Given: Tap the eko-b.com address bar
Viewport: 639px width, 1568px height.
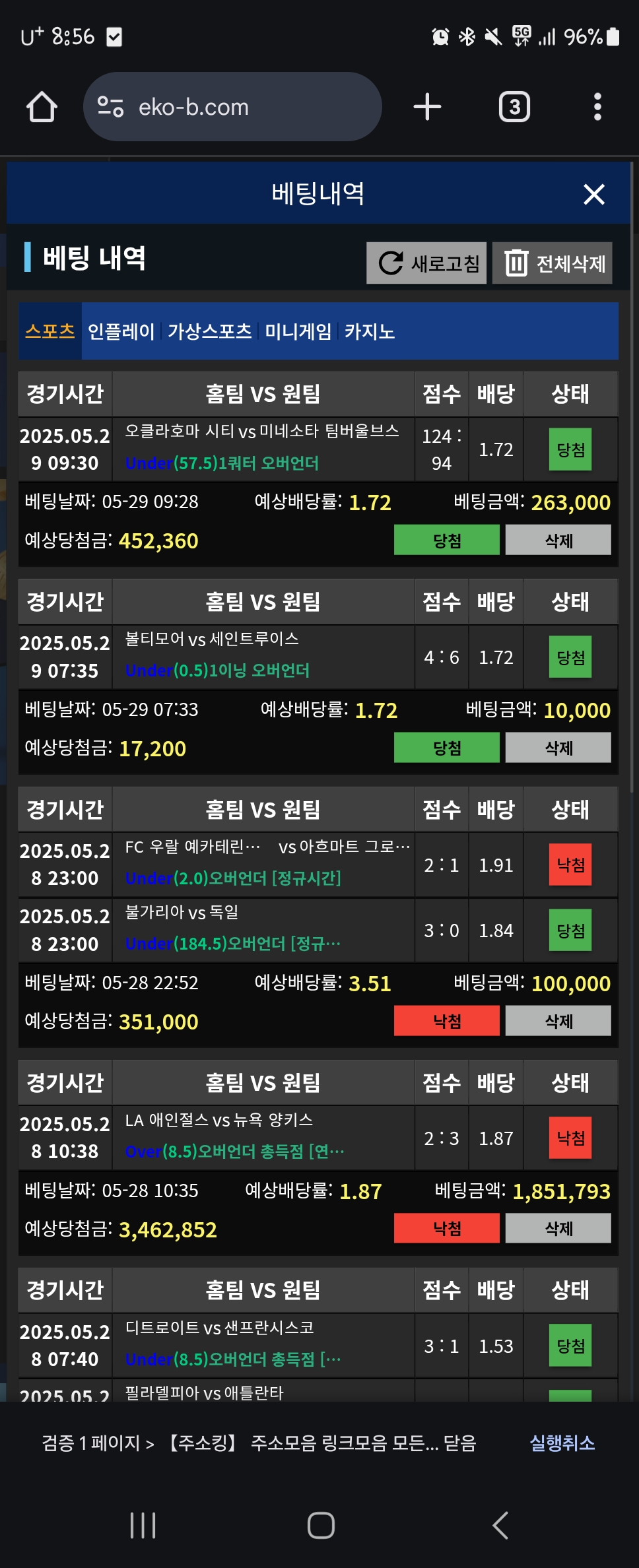Looking at the screenshot, I should [232, 107].
